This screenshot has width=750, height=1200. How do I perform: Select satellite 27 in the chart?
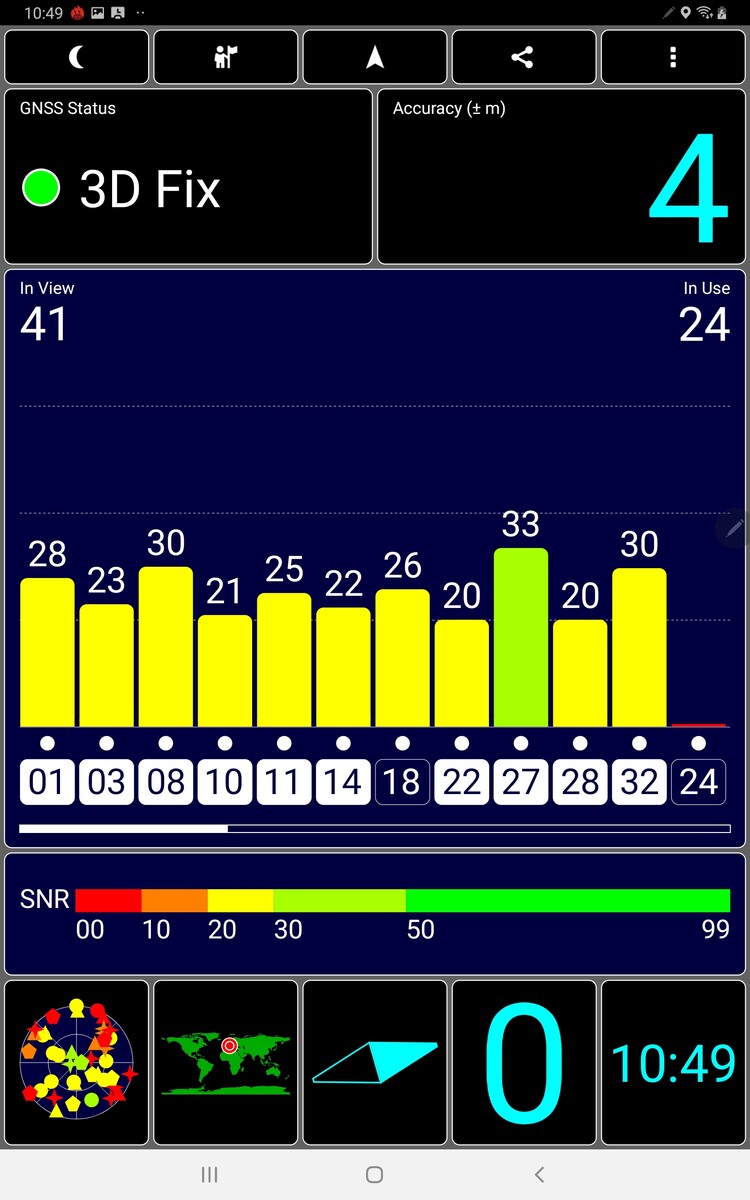pos(521,781)
